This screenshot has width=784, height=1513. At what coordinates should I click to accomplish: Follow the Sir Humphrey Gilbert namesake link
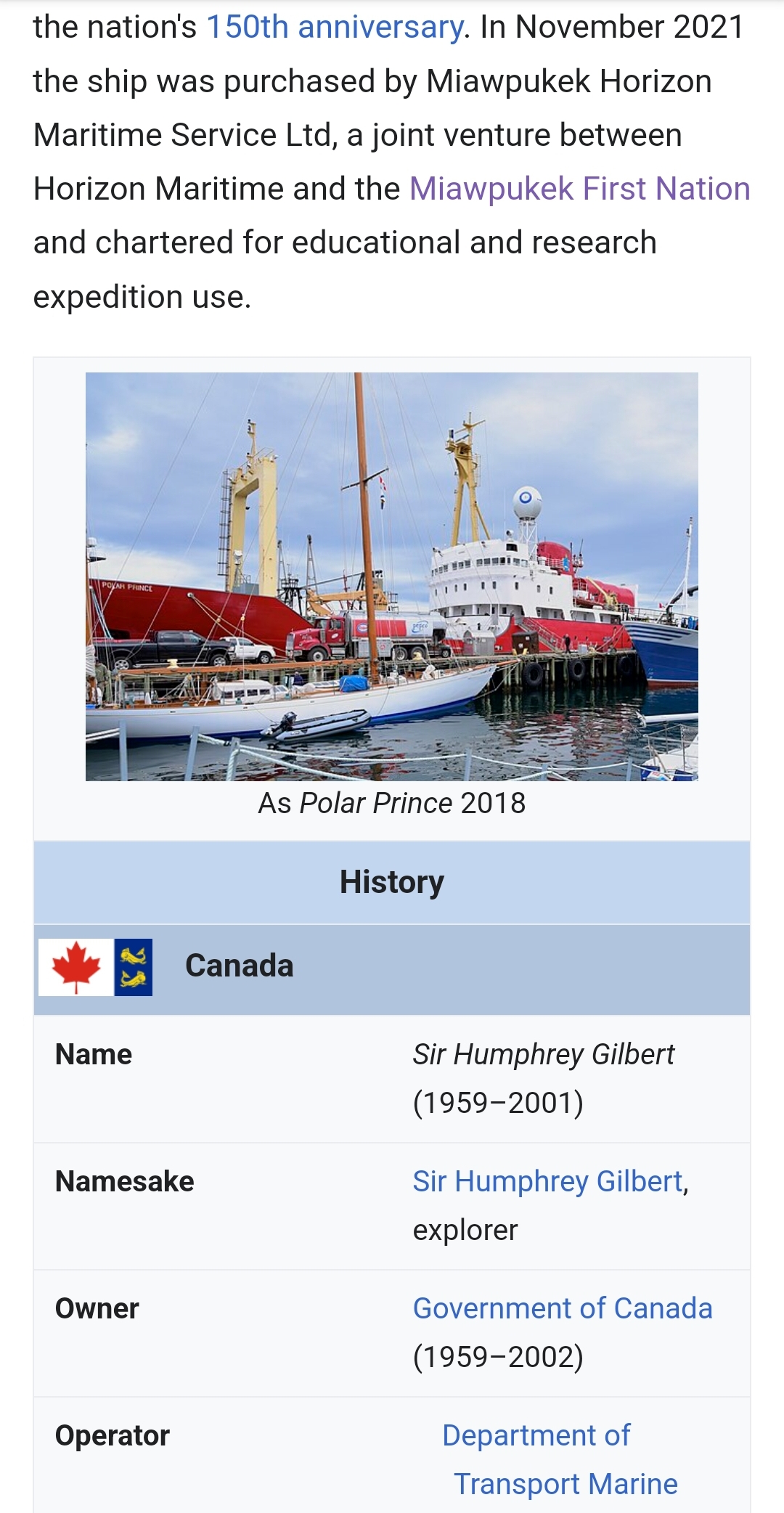point(548,1181)
